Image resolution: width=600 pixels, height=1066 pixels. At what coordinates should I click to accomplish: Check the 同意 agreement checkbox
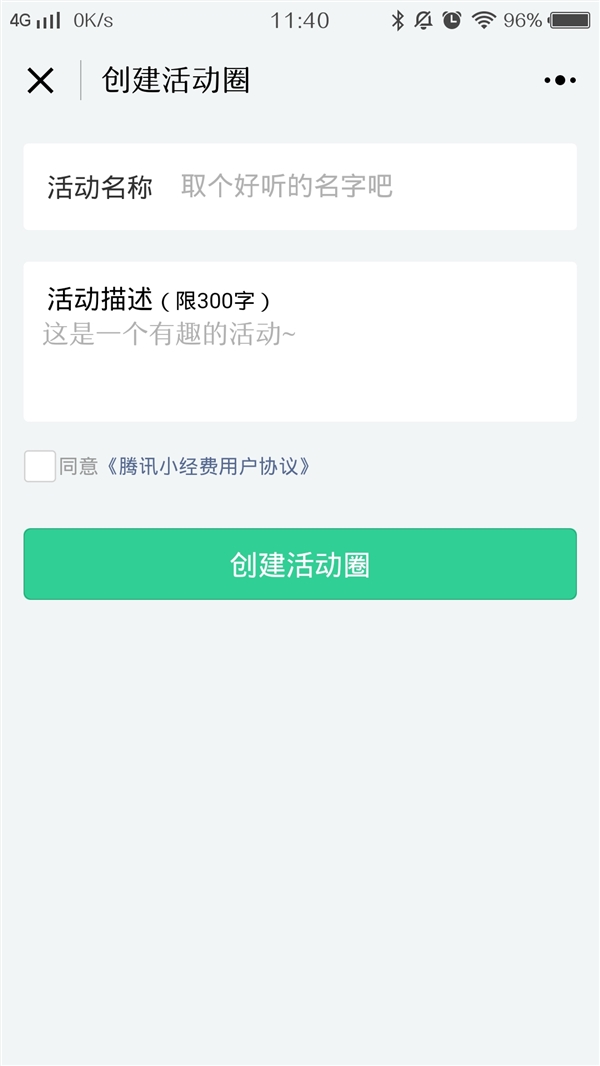point(40,466)
